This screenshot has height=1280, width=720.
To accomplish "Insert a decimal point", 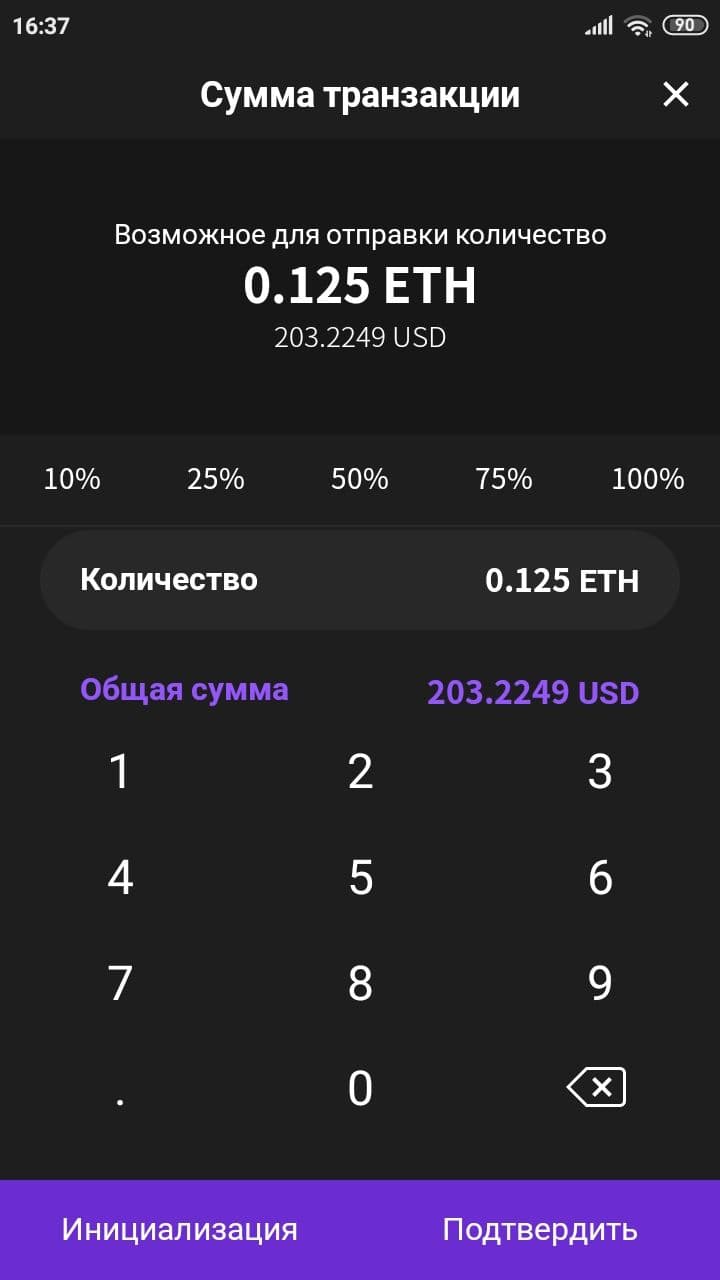I will 120,1090.
